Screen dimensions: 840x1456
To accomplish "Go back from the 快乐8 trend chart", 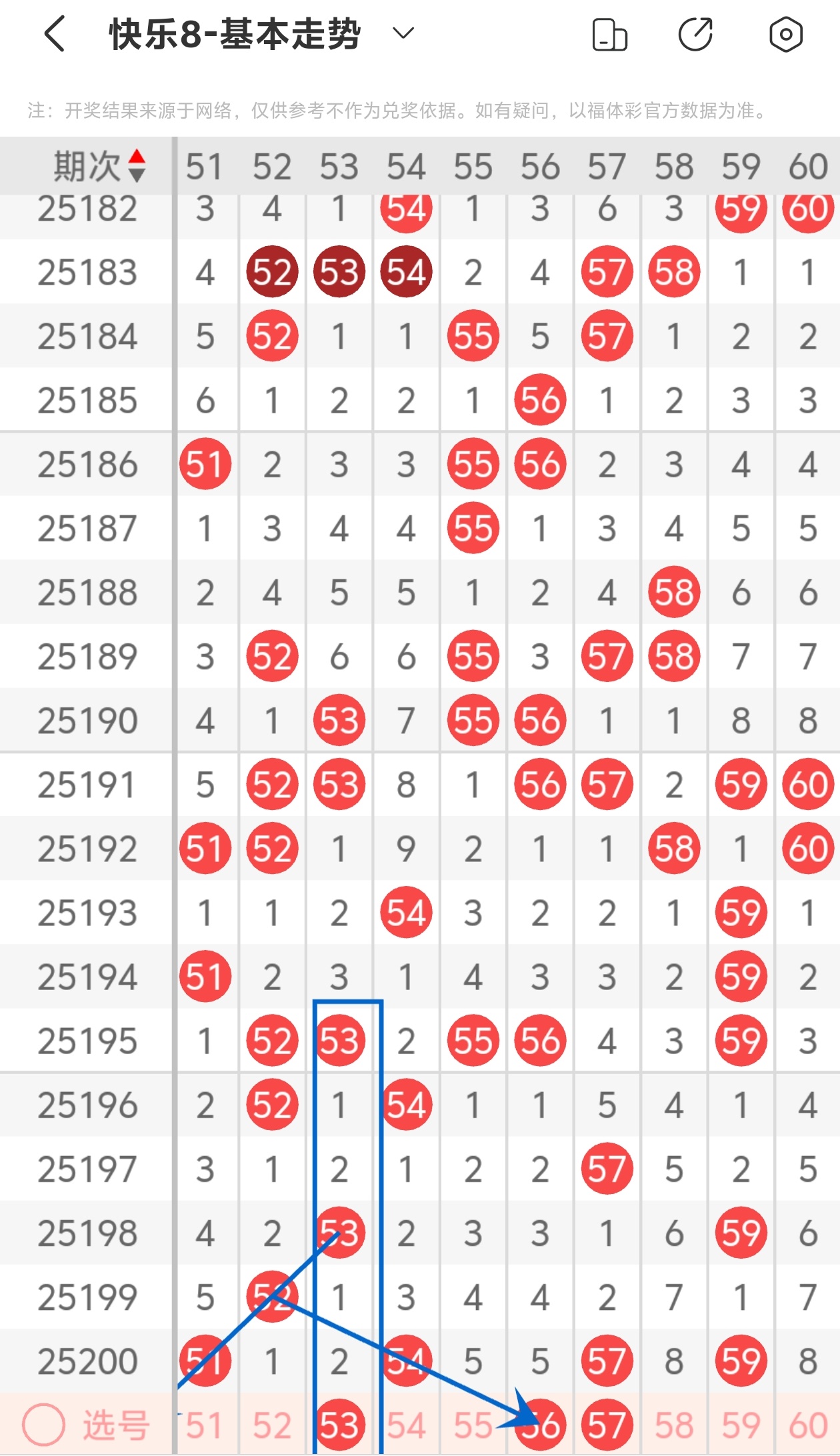I will point(55,34).
